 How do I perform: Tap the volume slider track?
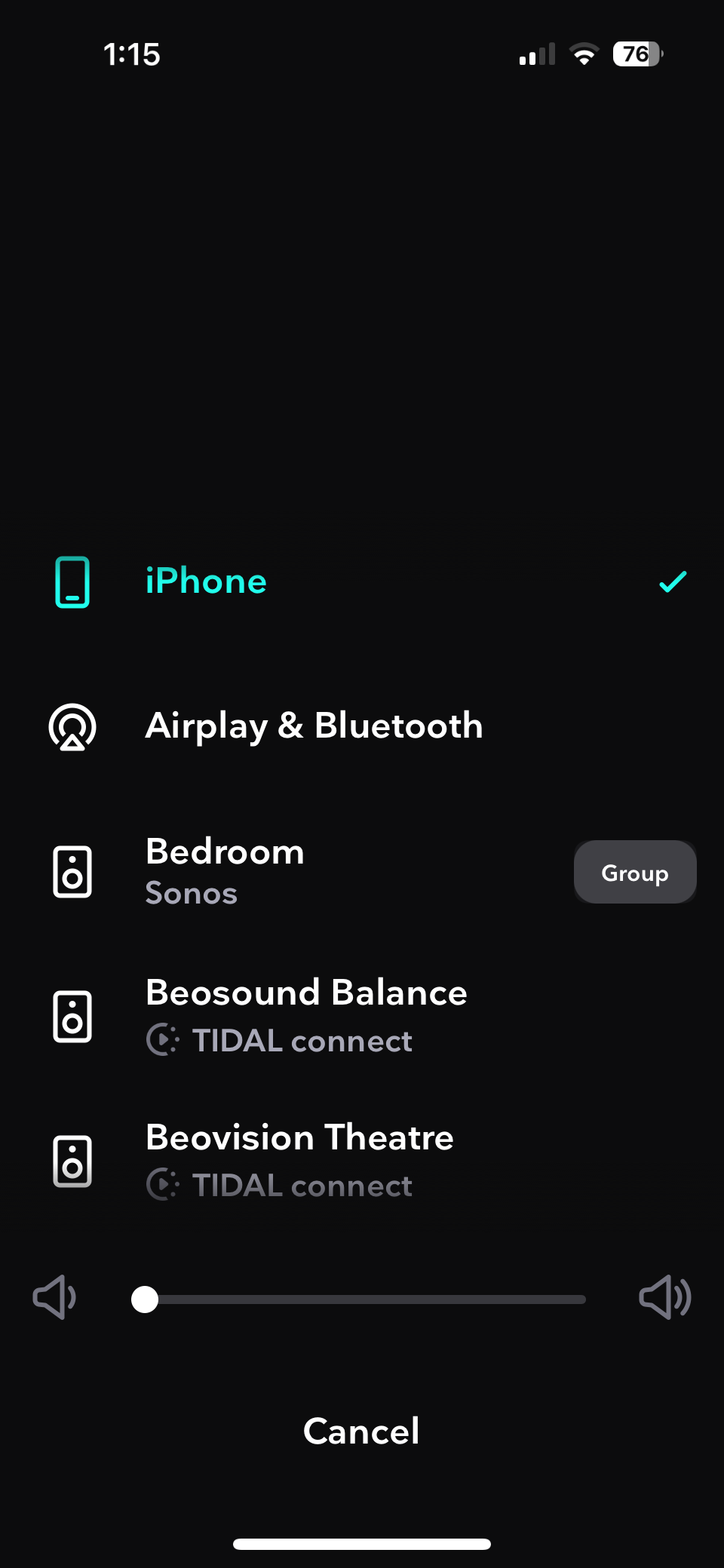click(x=362, y=1300)
